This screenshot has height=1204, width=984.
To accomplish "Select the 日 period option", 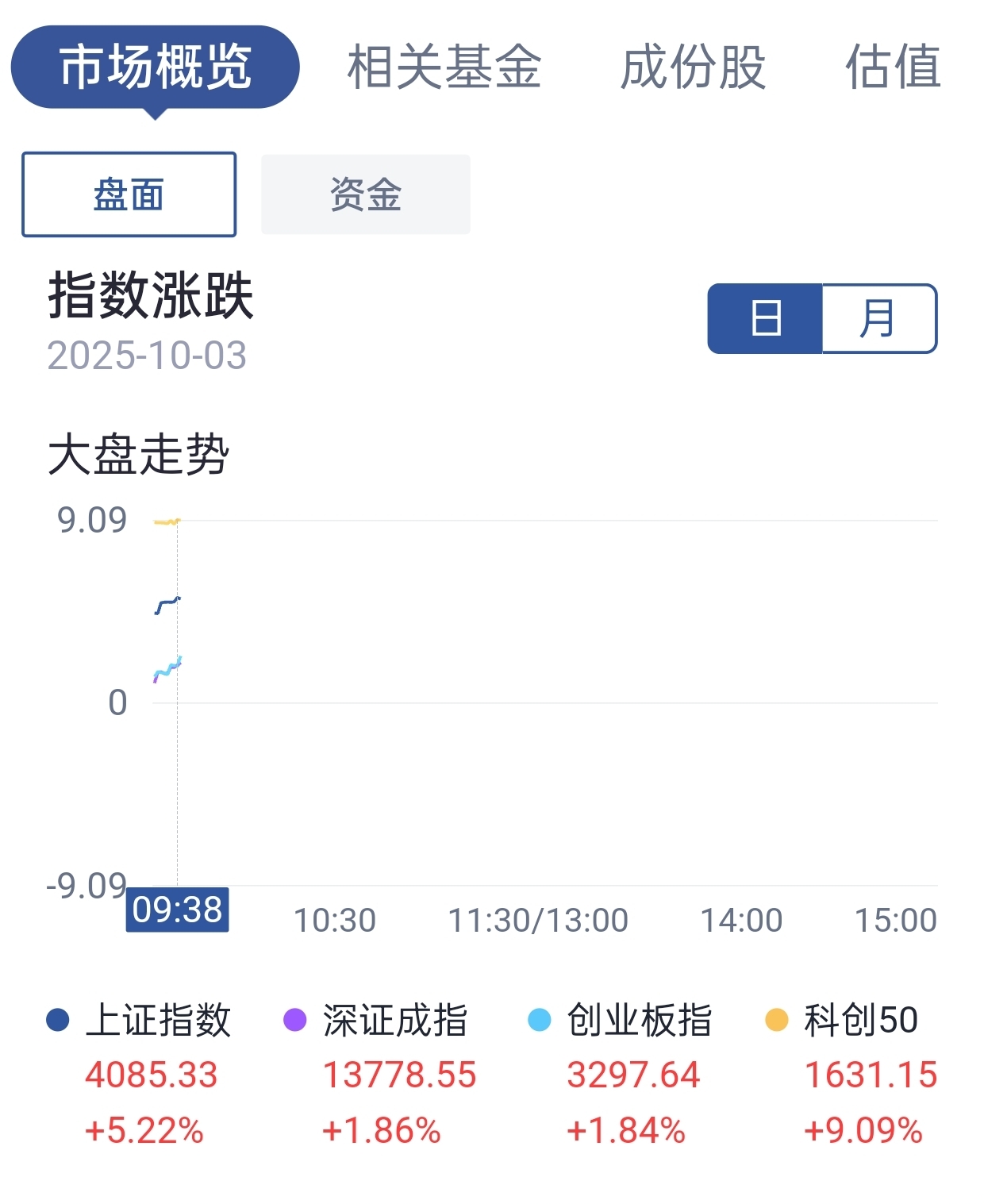I will [766, 318].
